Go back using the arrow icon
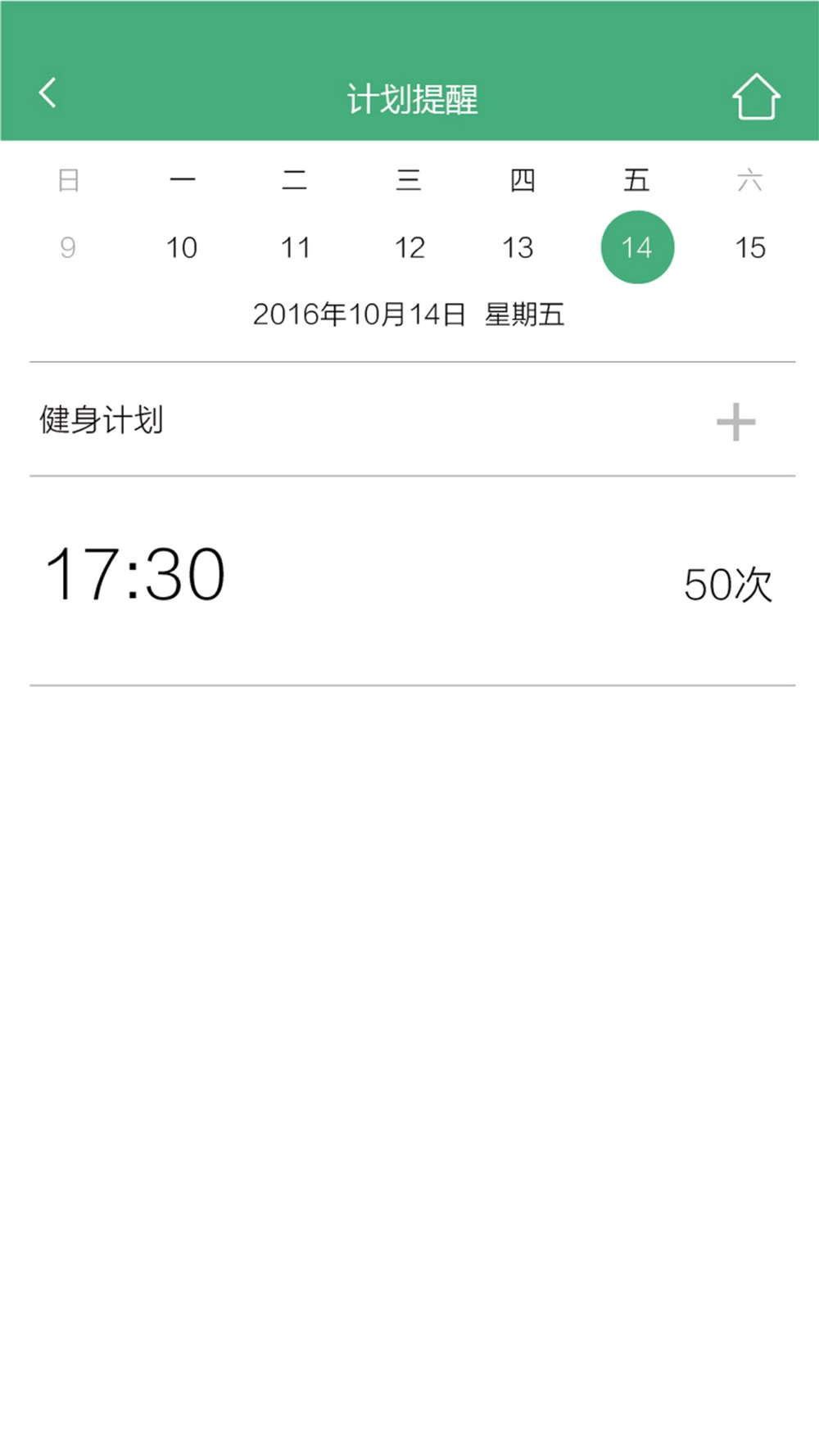This screenshot has width=819, height=1456. point(48,93)
